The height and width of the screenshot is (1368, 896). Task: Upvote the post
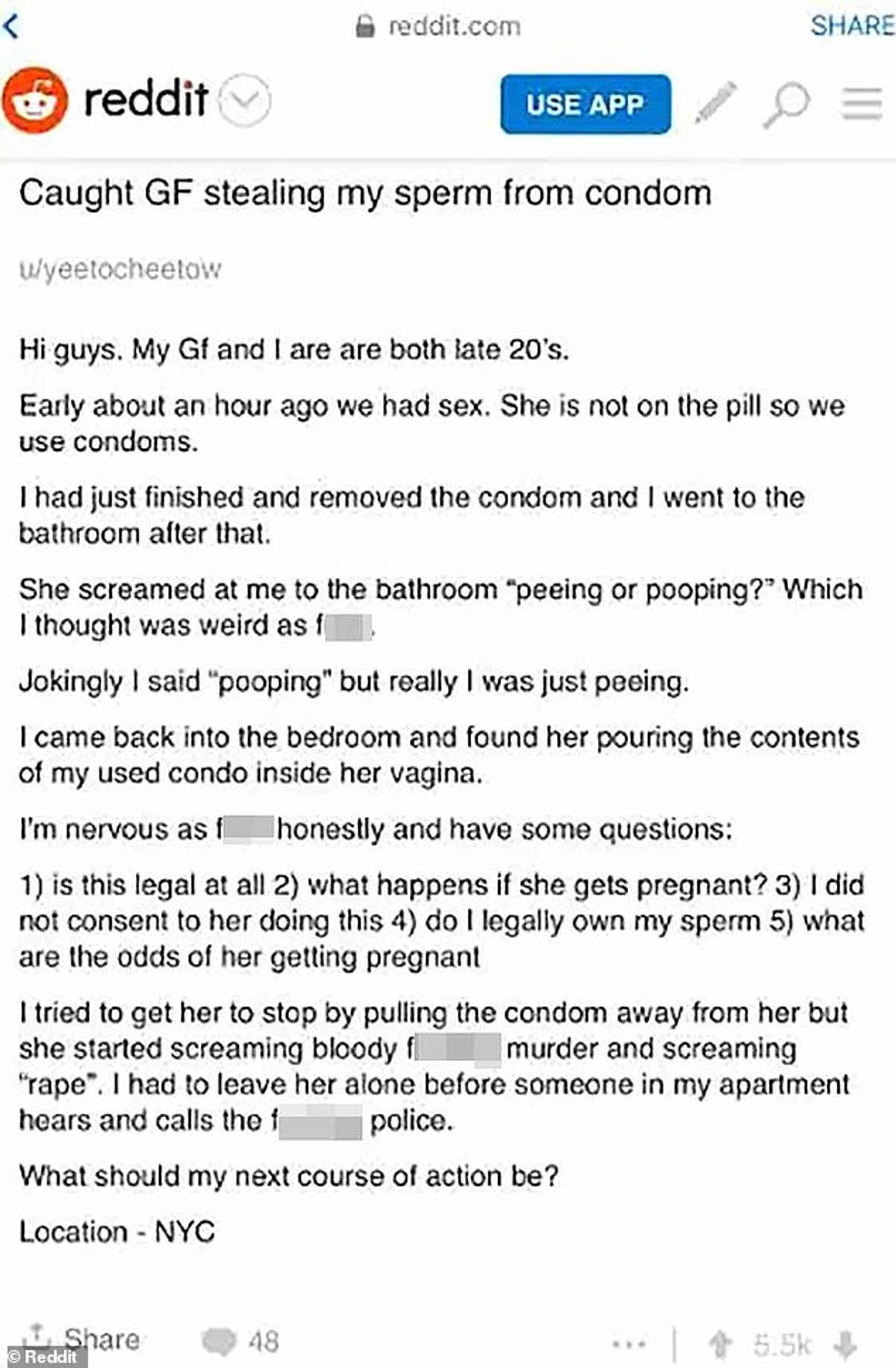click(720, 1344)
